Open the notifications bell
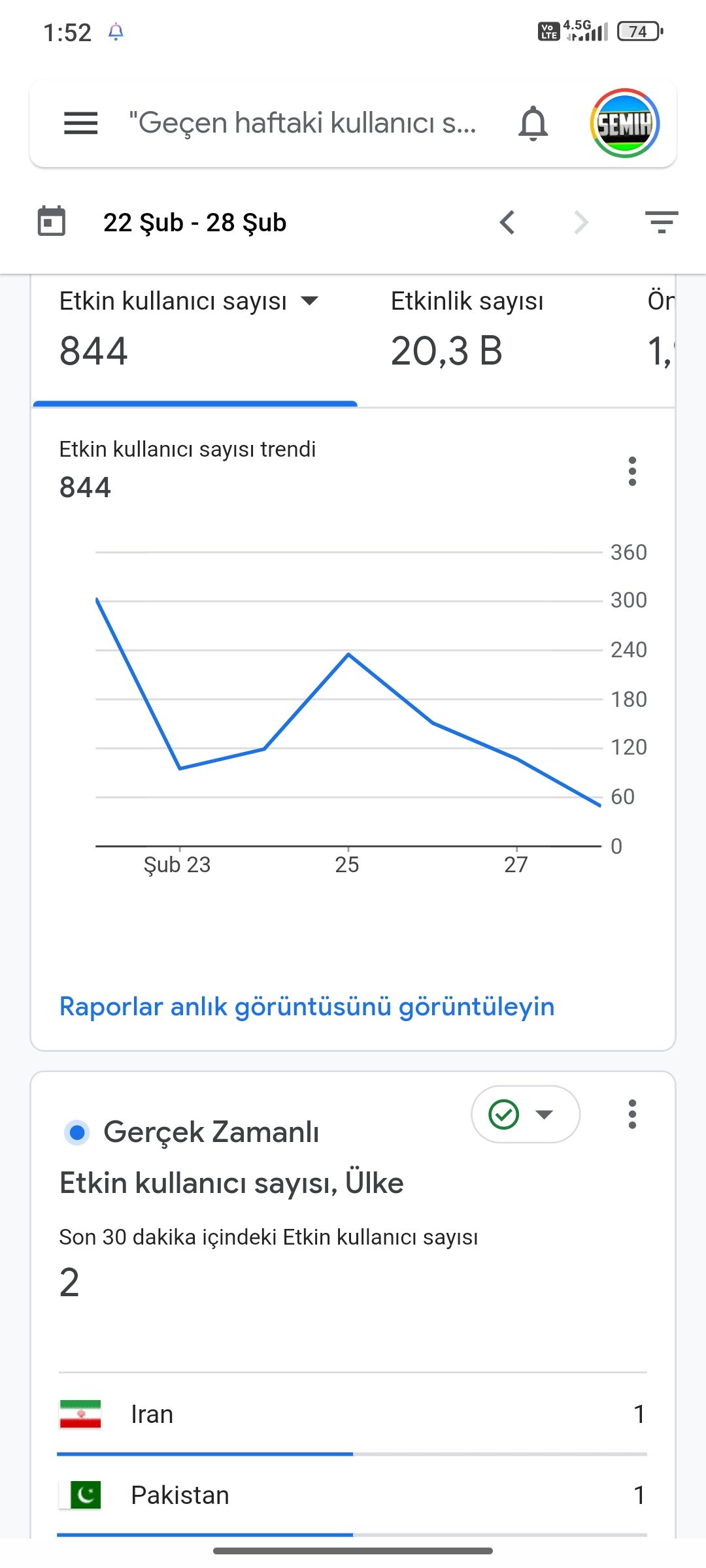 [533, 123]
